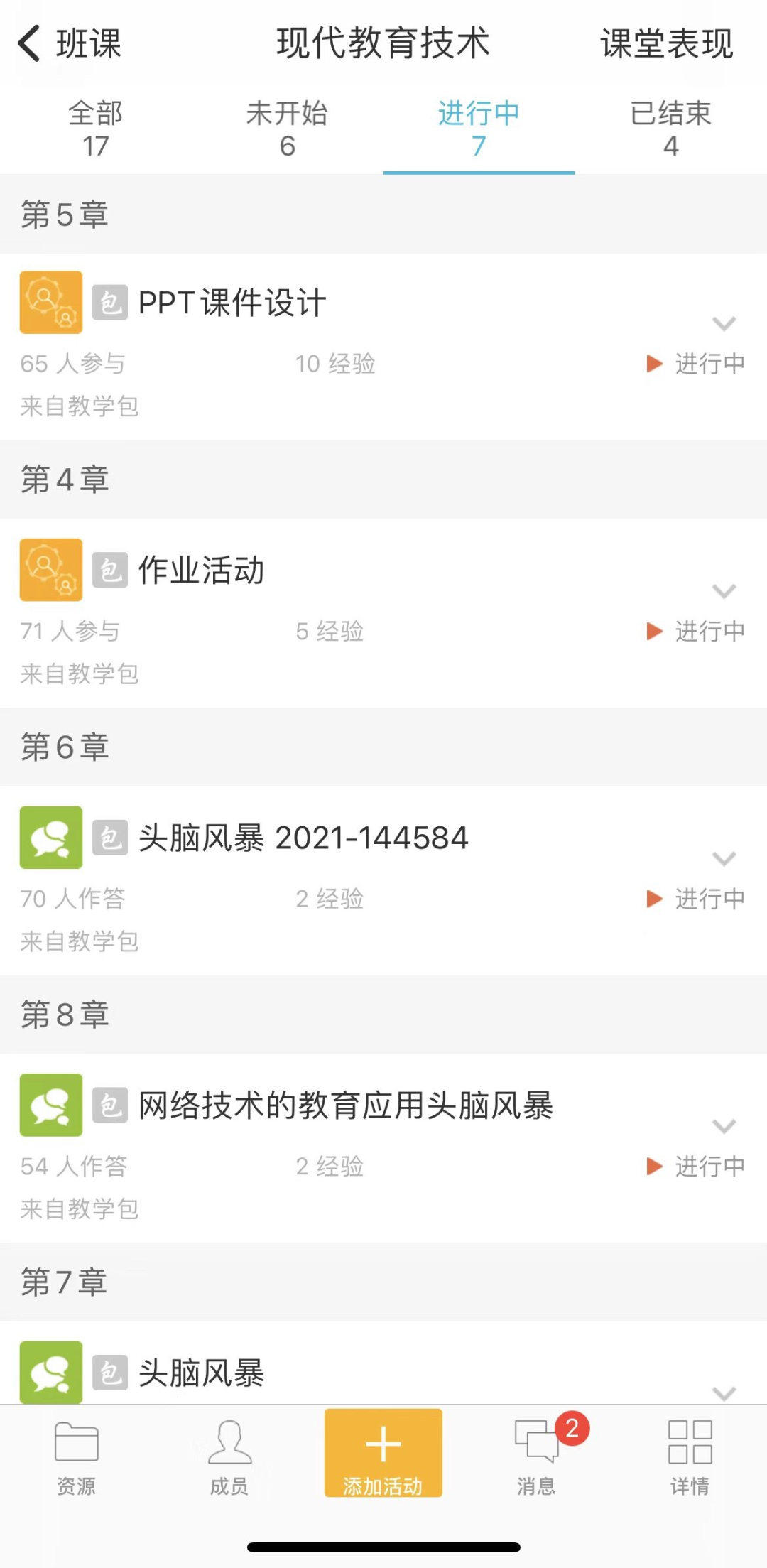Select the 进行中 tab
Image resolution: width=767 pixels, height=1568 pixels.
(x=479, y=129)
